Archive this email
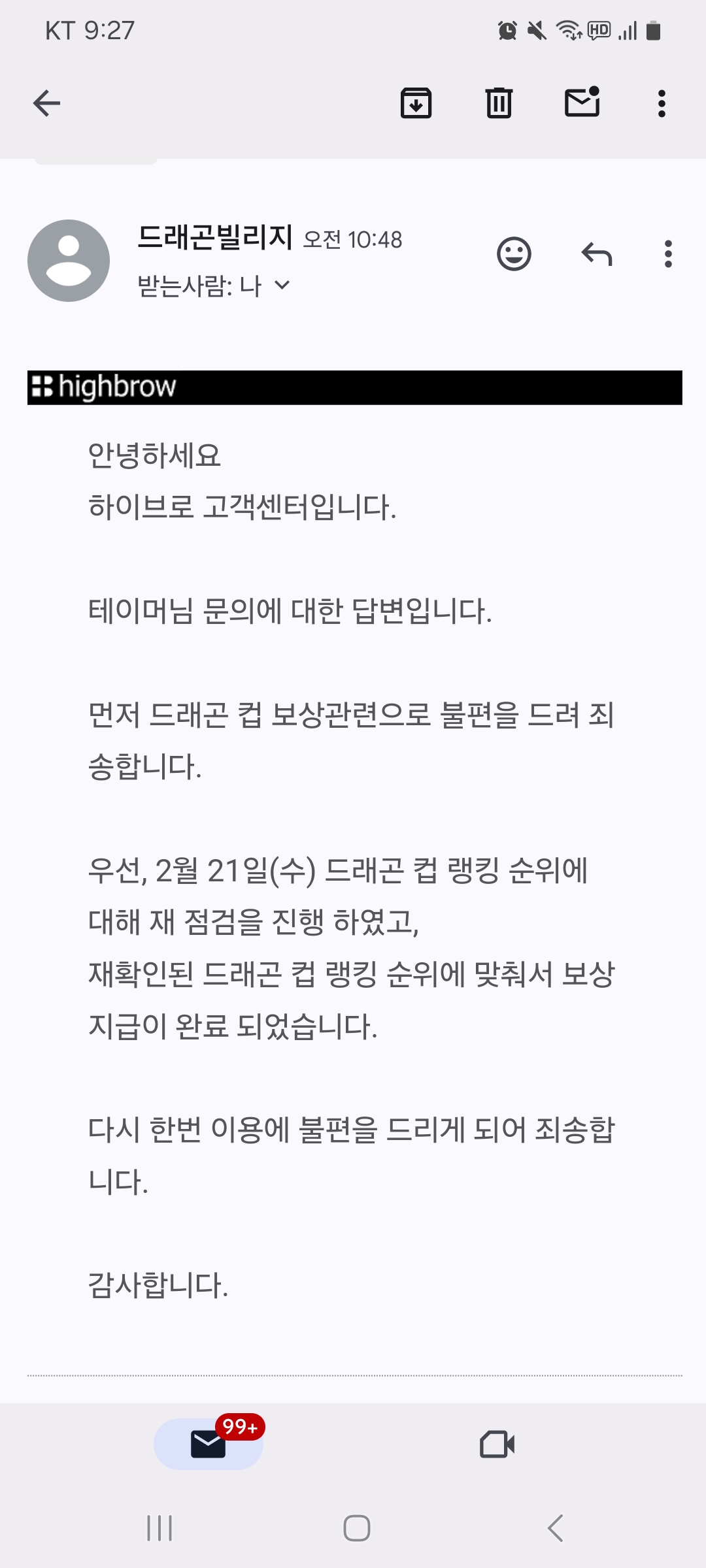Image resolution: width=706 pixels, height=1568 pixels. coord(416,103)
